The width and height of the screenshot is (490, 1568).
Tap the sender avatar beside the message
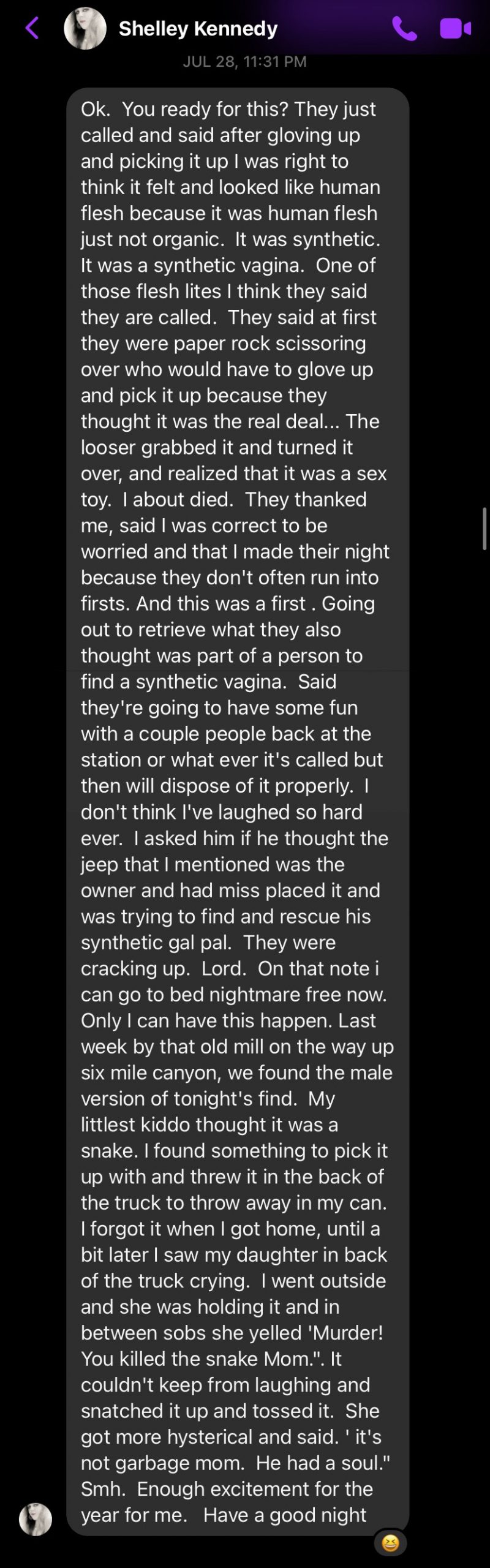tap(36, 1519)
